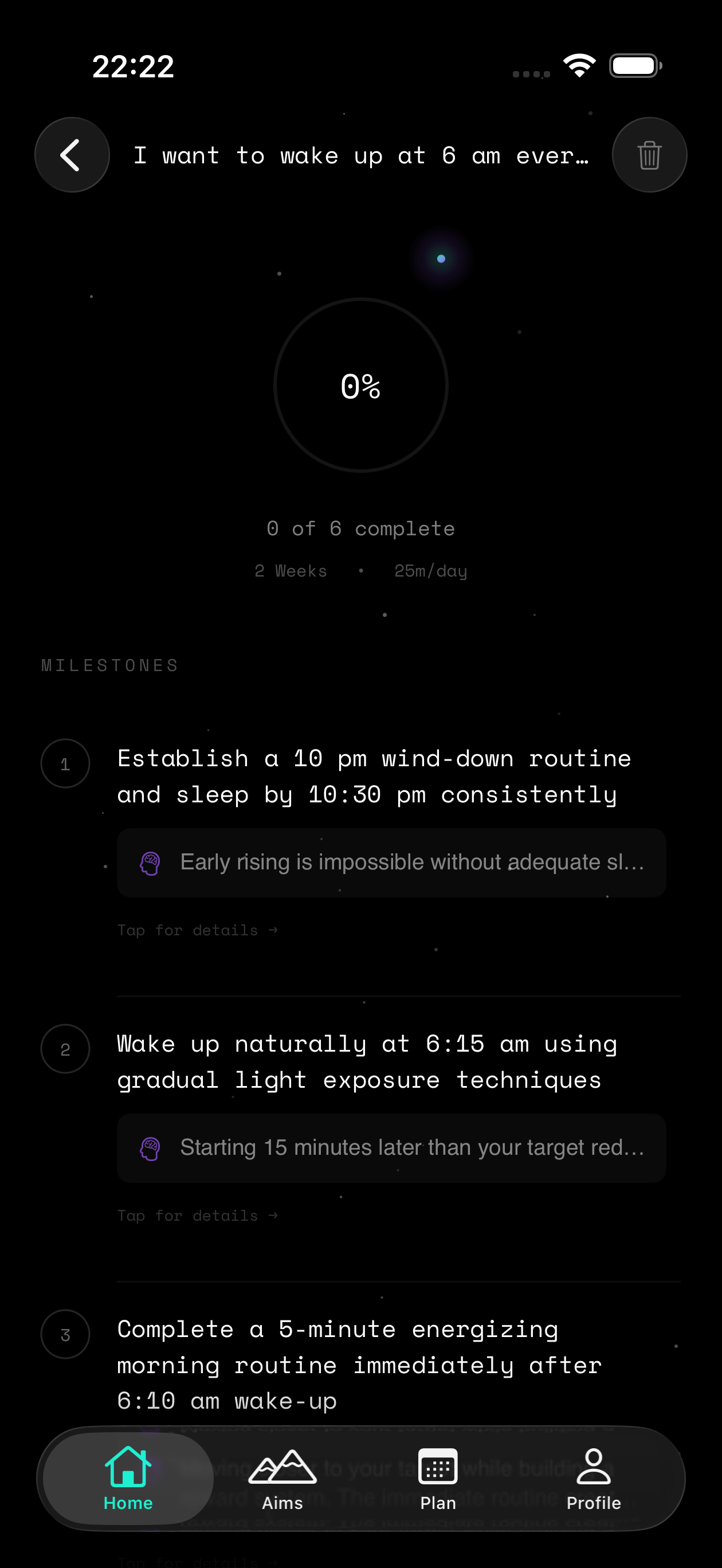The width and height of the screenshot is (722, 1568).
Task: Open the 10 pm wind-down routine milestone
Action: coord(374,777)
